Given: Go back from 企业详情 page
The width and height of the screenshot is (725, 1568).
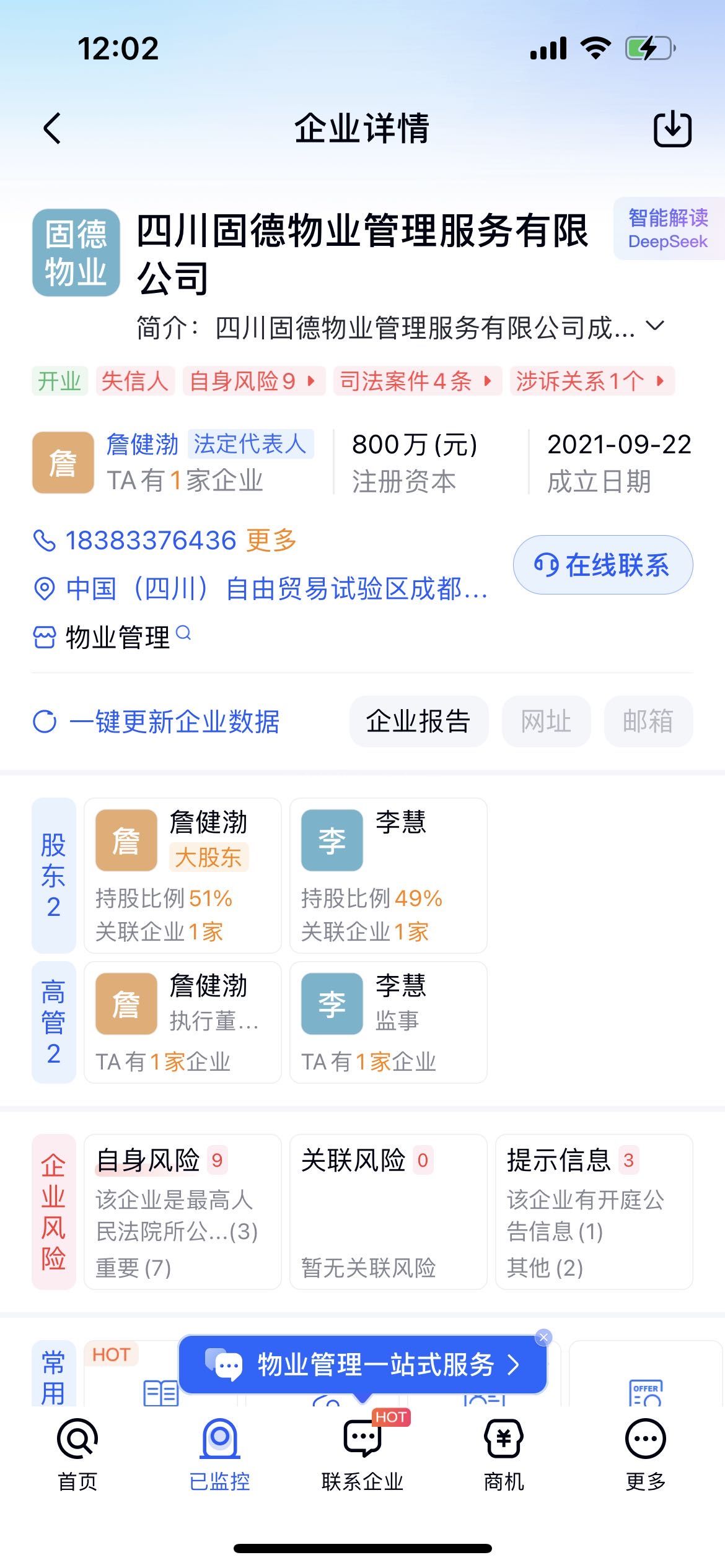Looking at the screenshot, I should tap(53, 128).
